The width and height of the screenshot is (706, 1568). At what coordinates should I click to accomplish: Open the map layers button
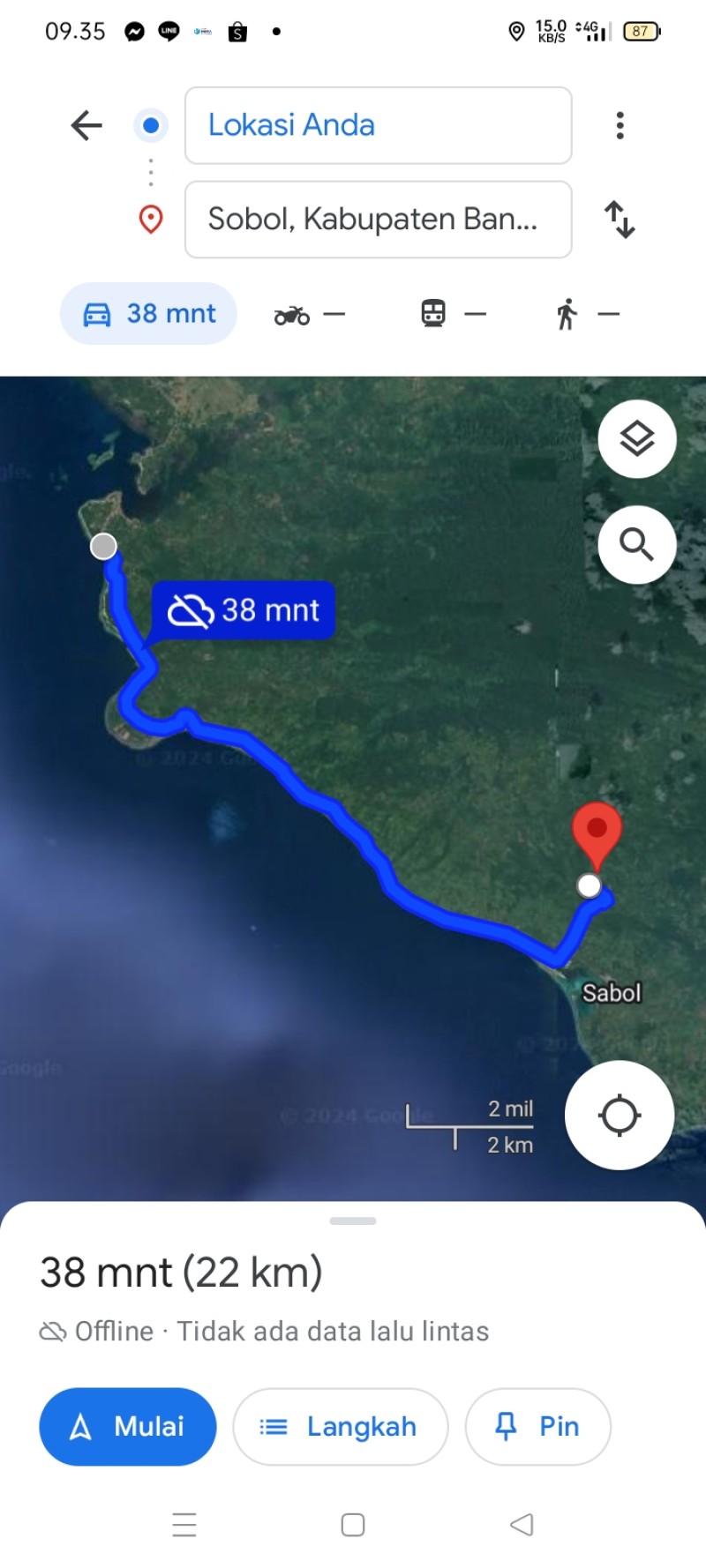tap(637, 439)
